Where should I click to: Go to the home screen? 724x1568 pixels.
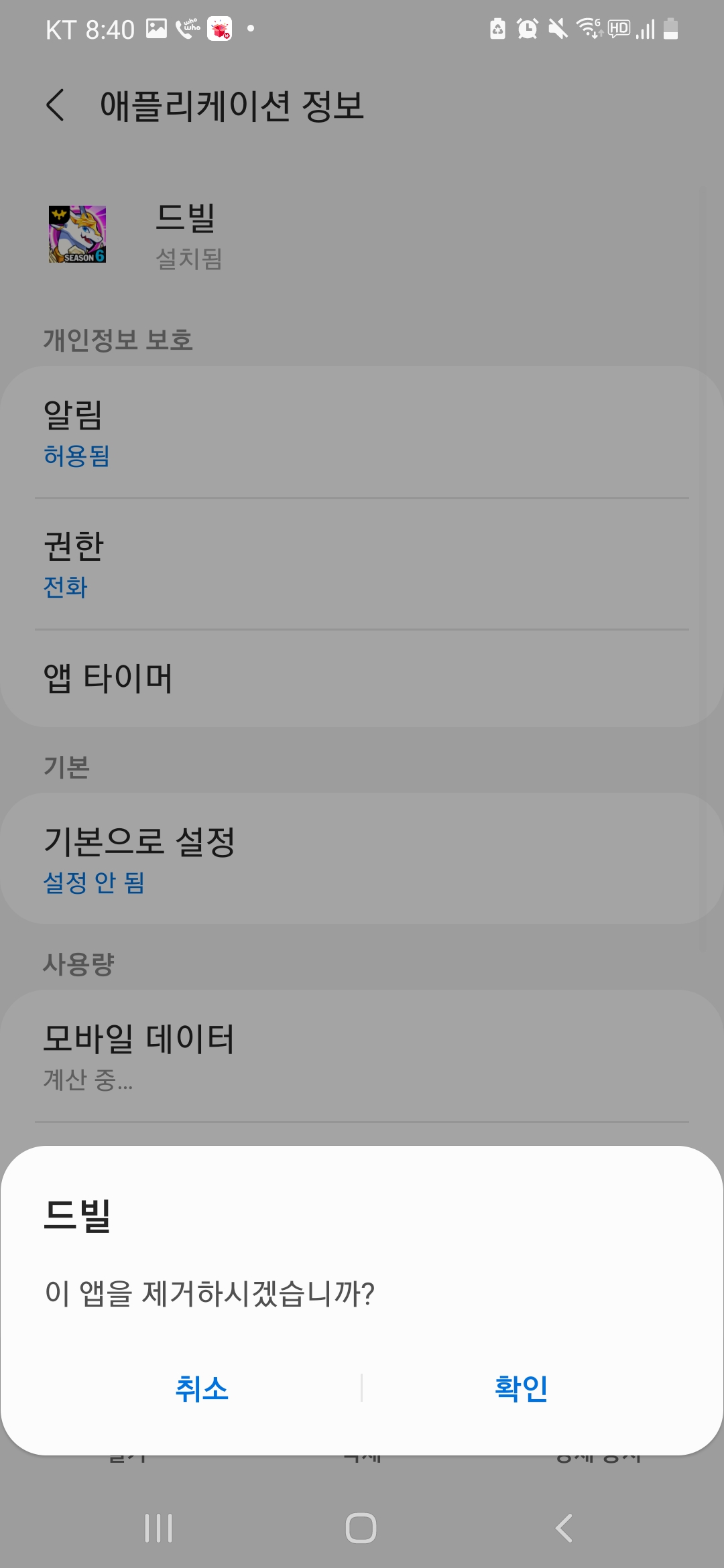click(x=361, y=1528)
